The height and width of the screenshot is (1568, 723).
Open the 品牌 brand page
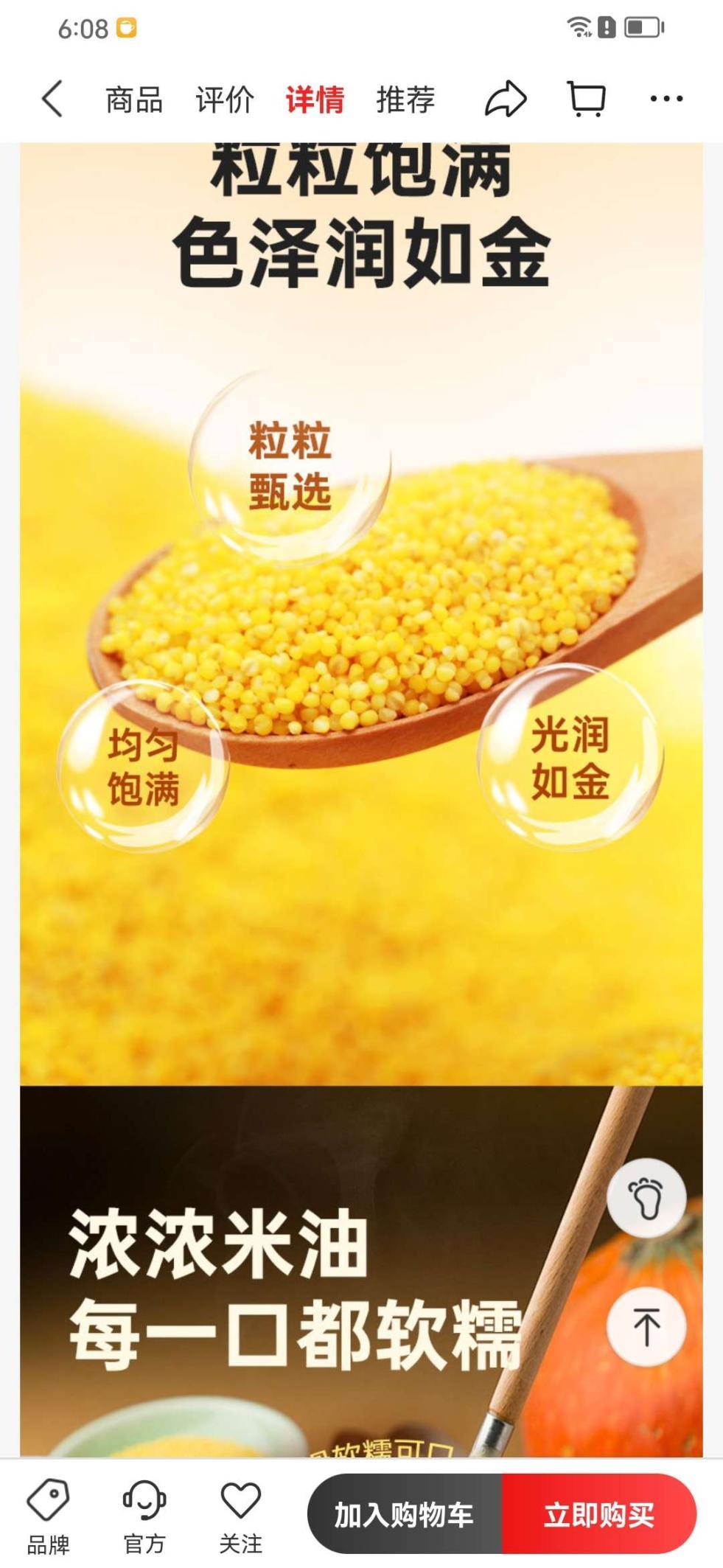48,1516
